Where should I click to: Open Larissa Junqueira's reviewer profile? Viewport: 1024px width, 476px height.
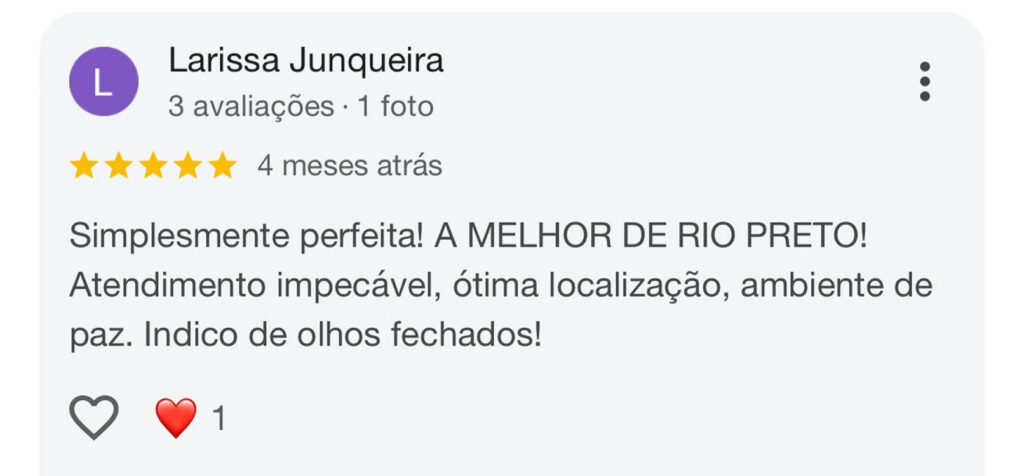coord(305,61)
